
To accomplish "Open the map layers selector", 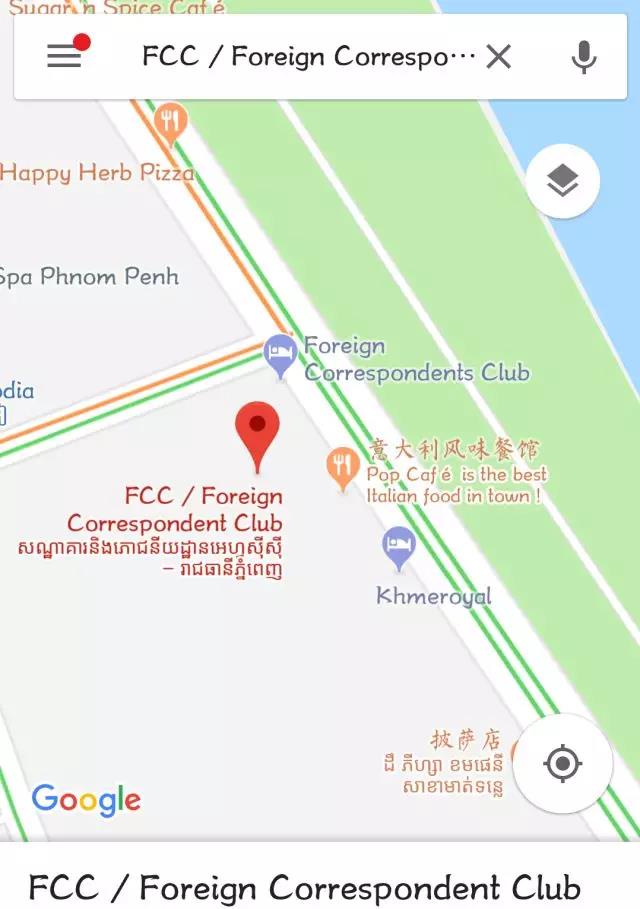I will click(562, 182).
